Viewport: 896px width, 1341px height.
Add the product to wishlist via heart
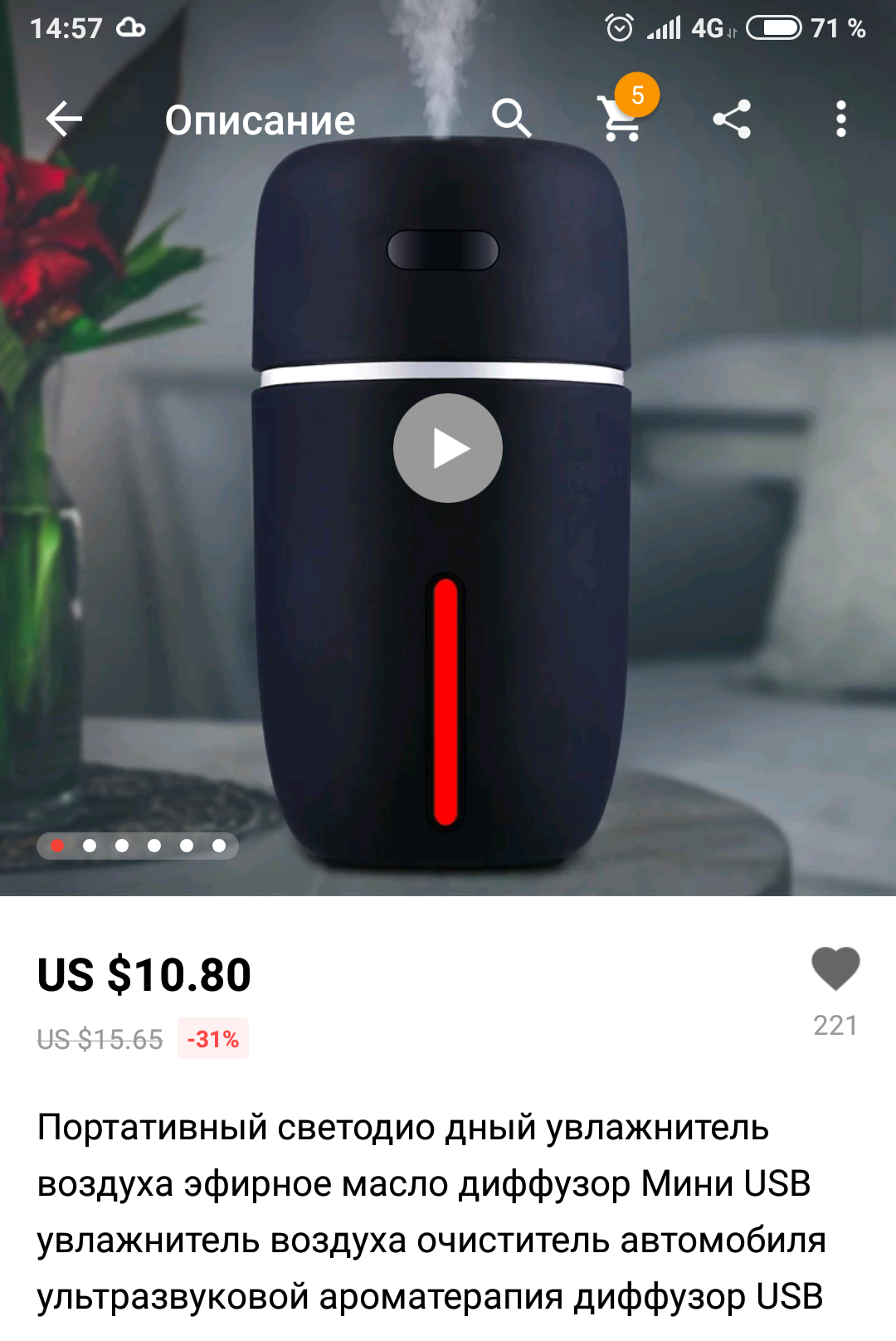835,969
